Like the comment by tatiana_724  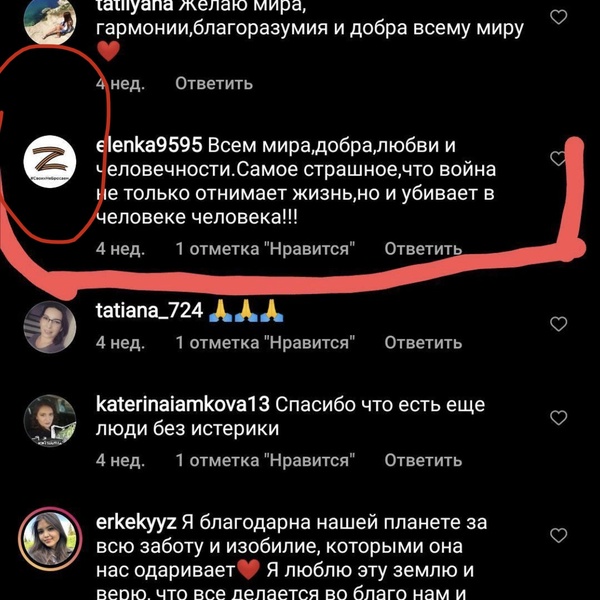tap(558, 323)
